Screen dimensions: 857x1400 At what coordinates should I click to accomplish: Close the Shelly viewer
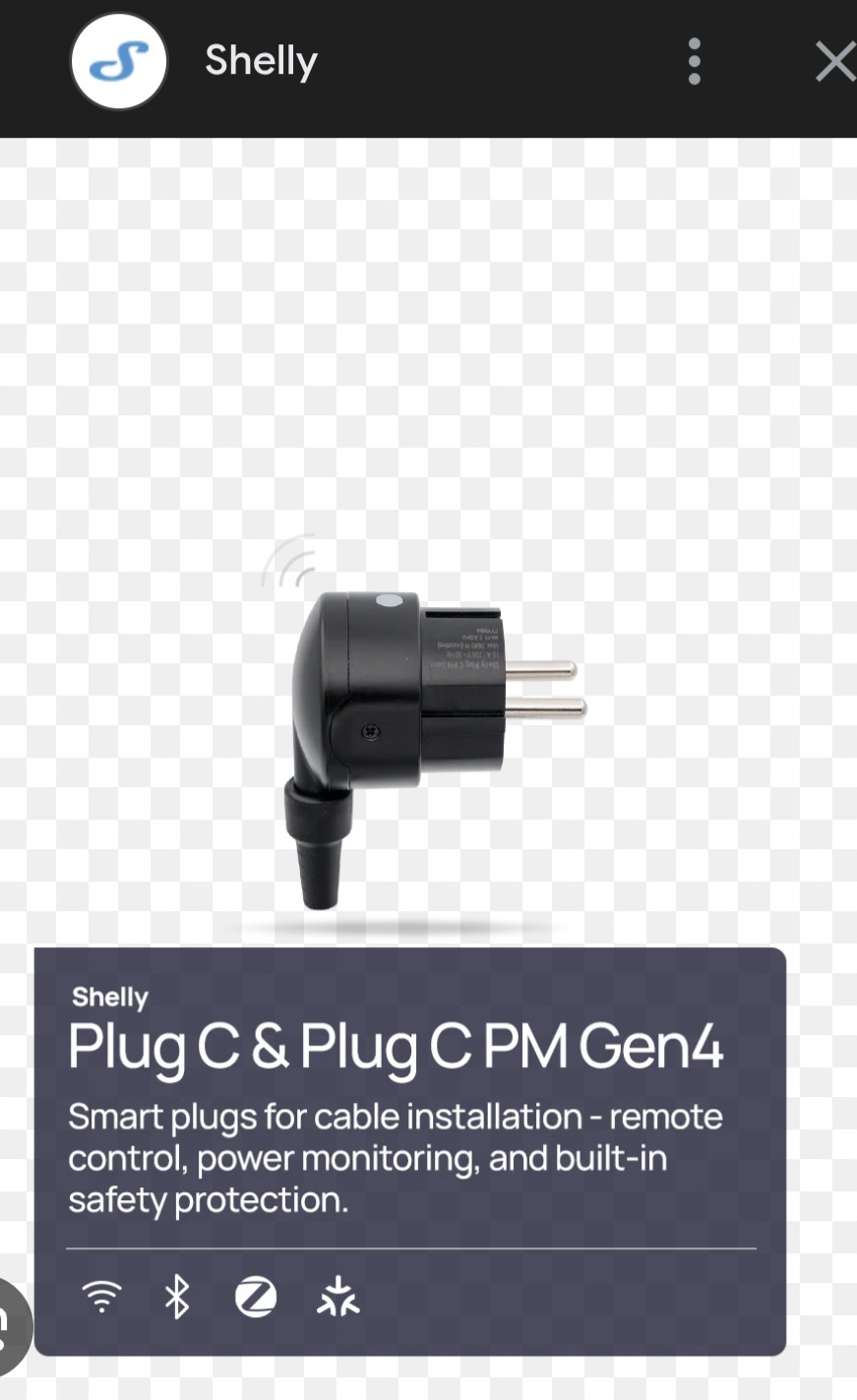835,62
